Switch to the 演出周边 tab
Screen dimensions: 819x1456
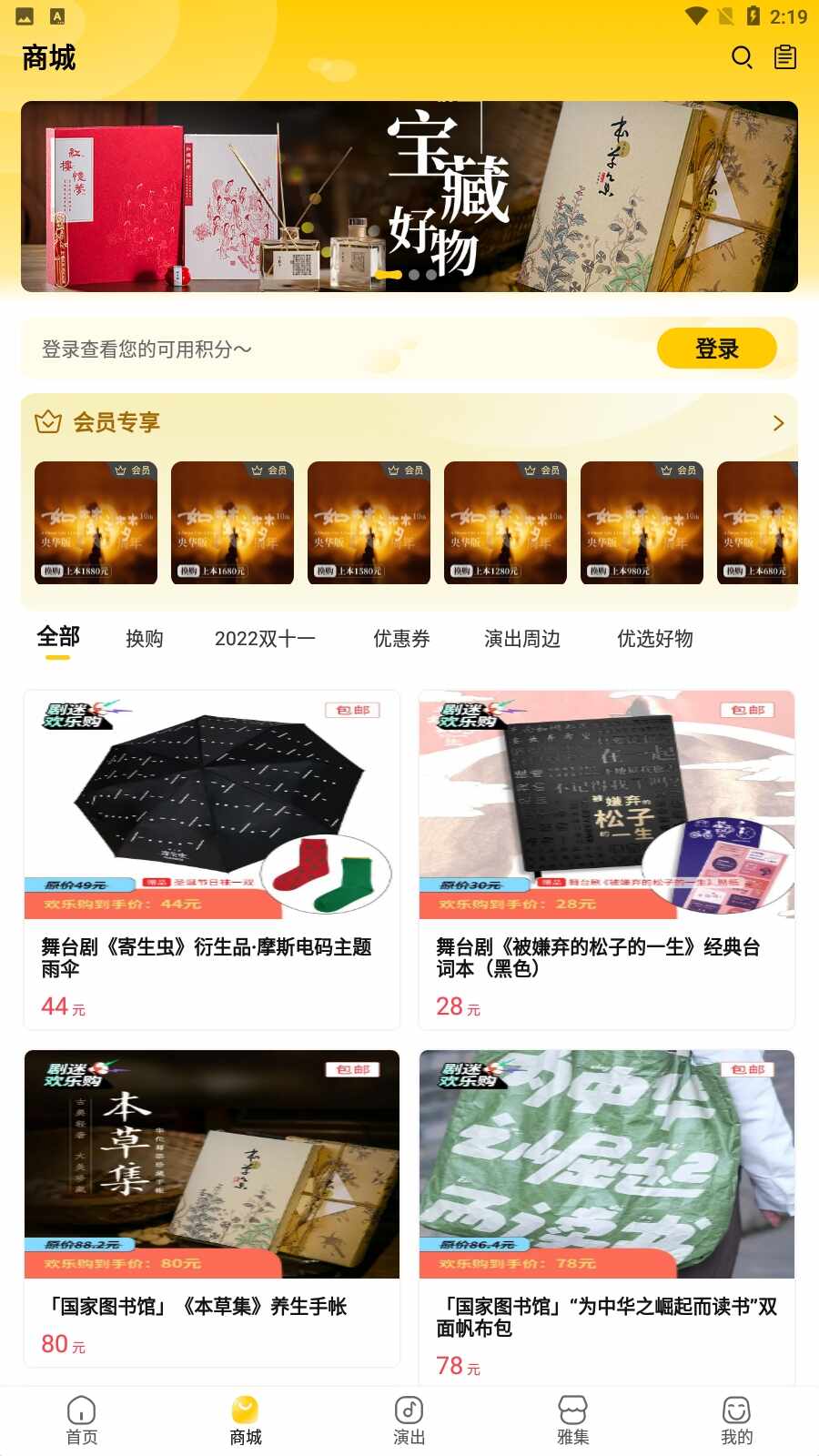(522, 639)
